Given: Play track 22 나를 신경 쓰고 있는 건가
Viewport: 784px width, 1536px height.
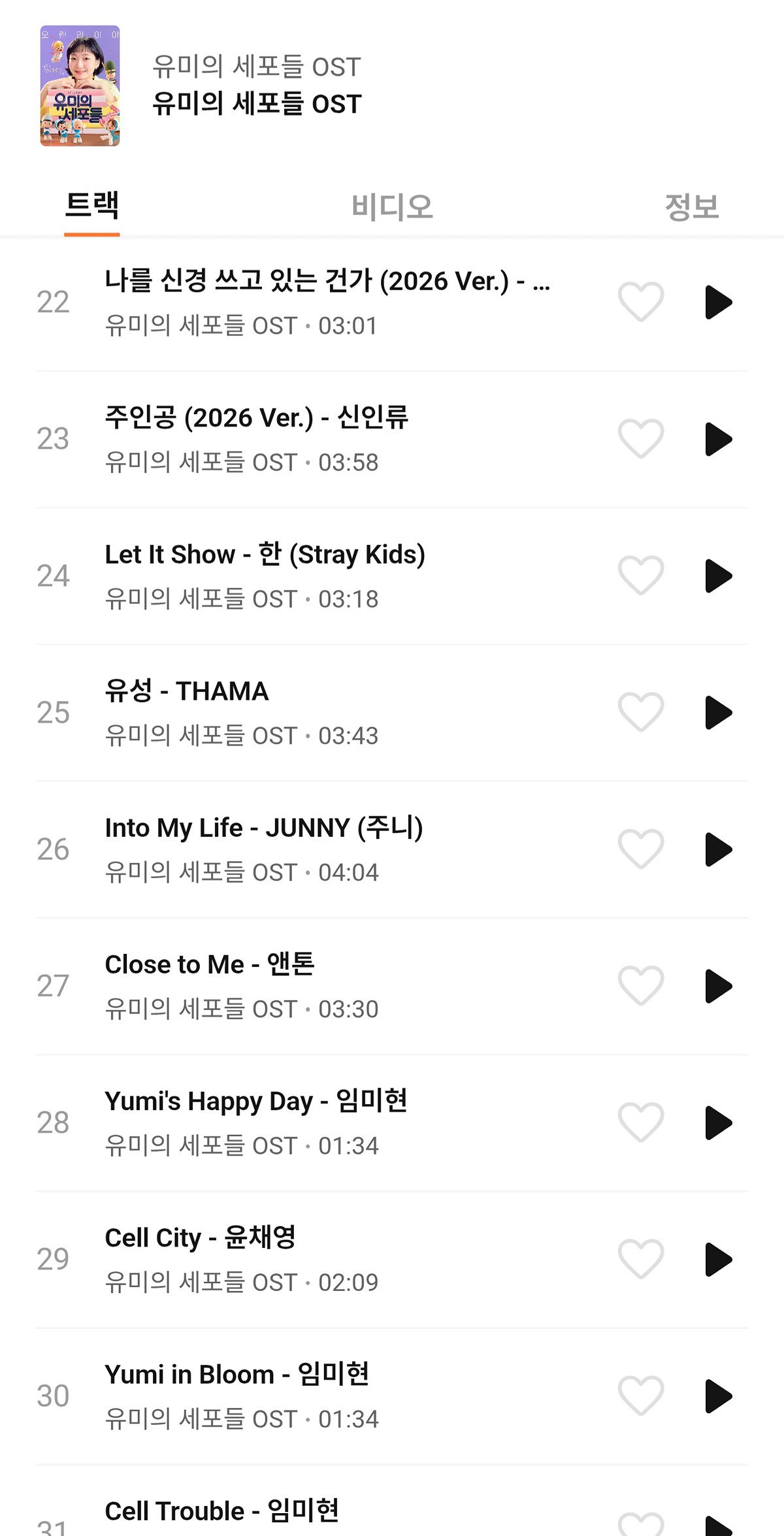Looking at the screenshot, I should 719,302.
